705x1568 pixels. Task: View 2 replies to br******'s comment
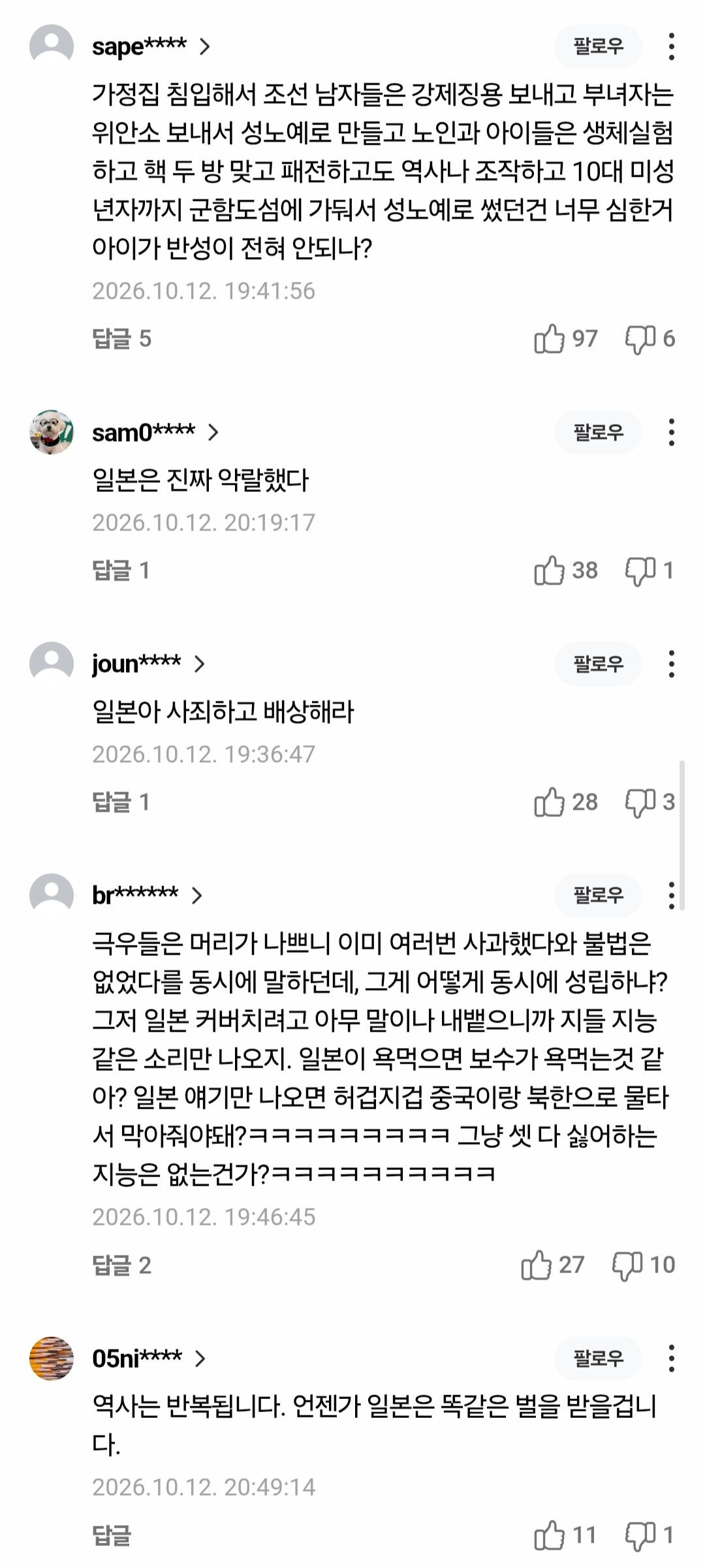[121, 1265]
